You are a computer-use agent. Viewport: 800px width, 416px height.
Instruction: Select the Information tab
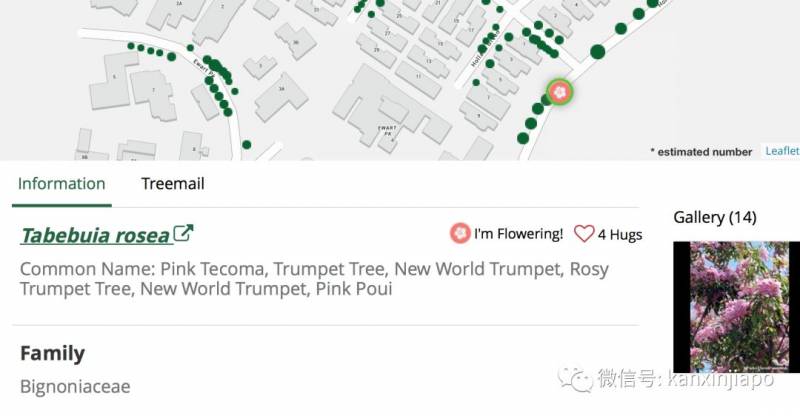click(x=61, y=184)
